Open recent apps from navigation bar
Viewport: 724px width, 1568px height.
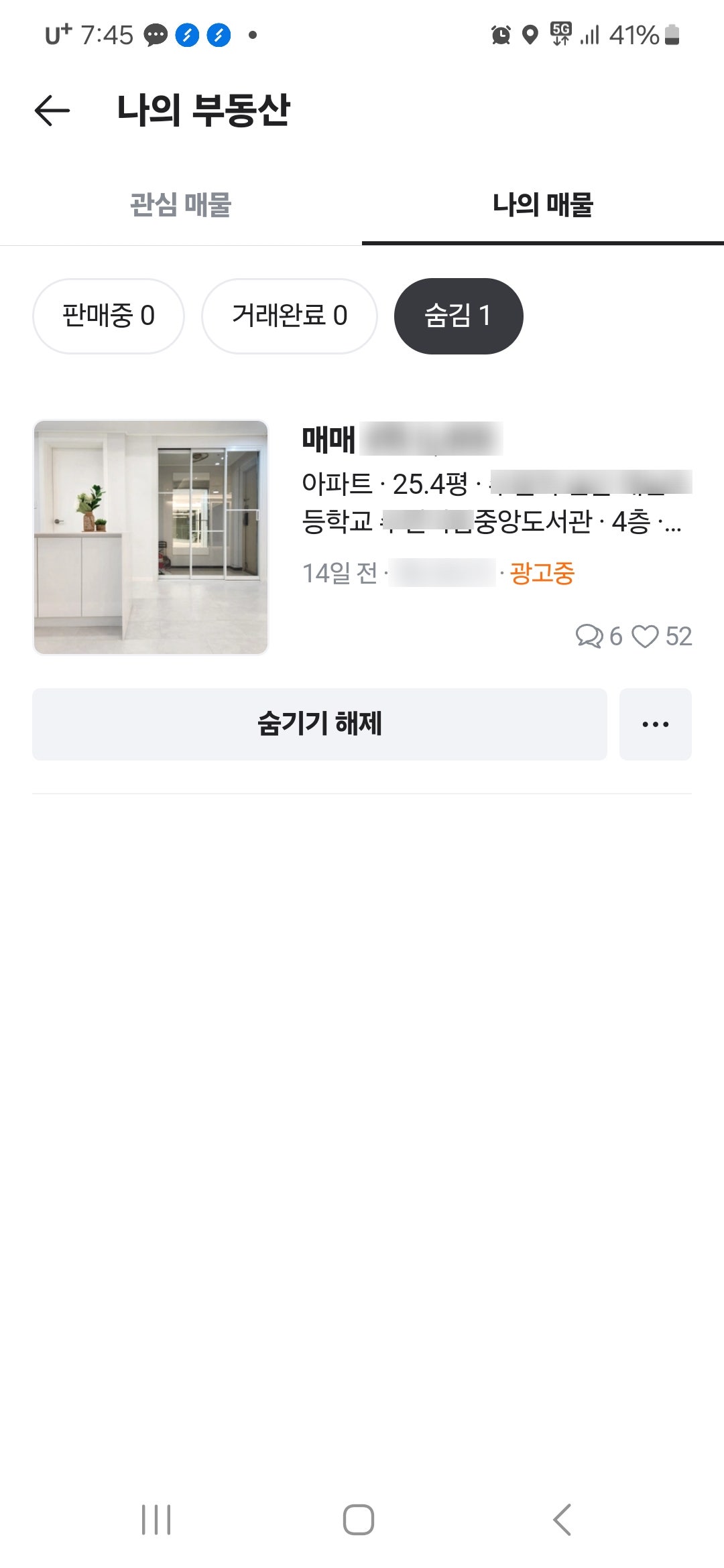pos(156,1519)
